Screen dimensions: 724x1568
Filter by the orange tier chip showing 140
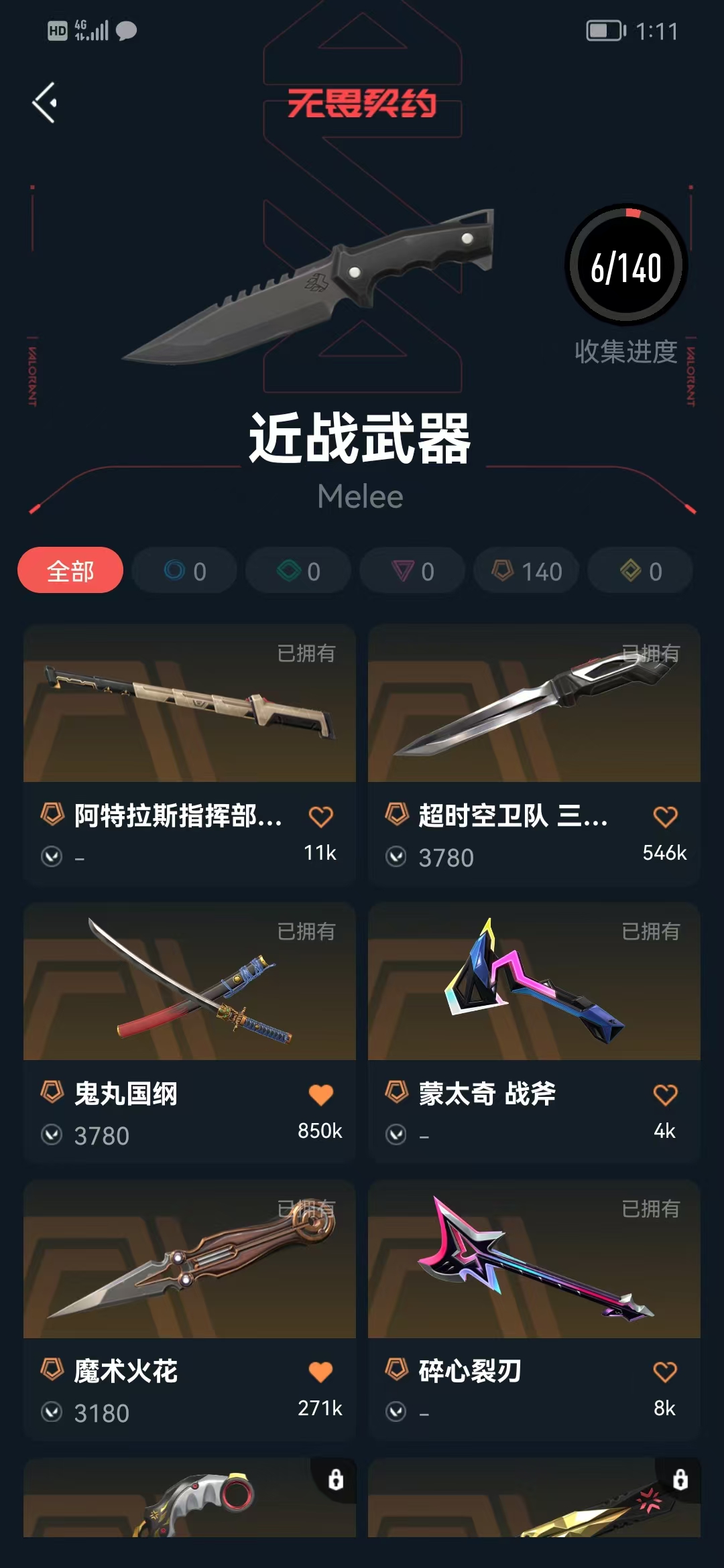[526, 570]
